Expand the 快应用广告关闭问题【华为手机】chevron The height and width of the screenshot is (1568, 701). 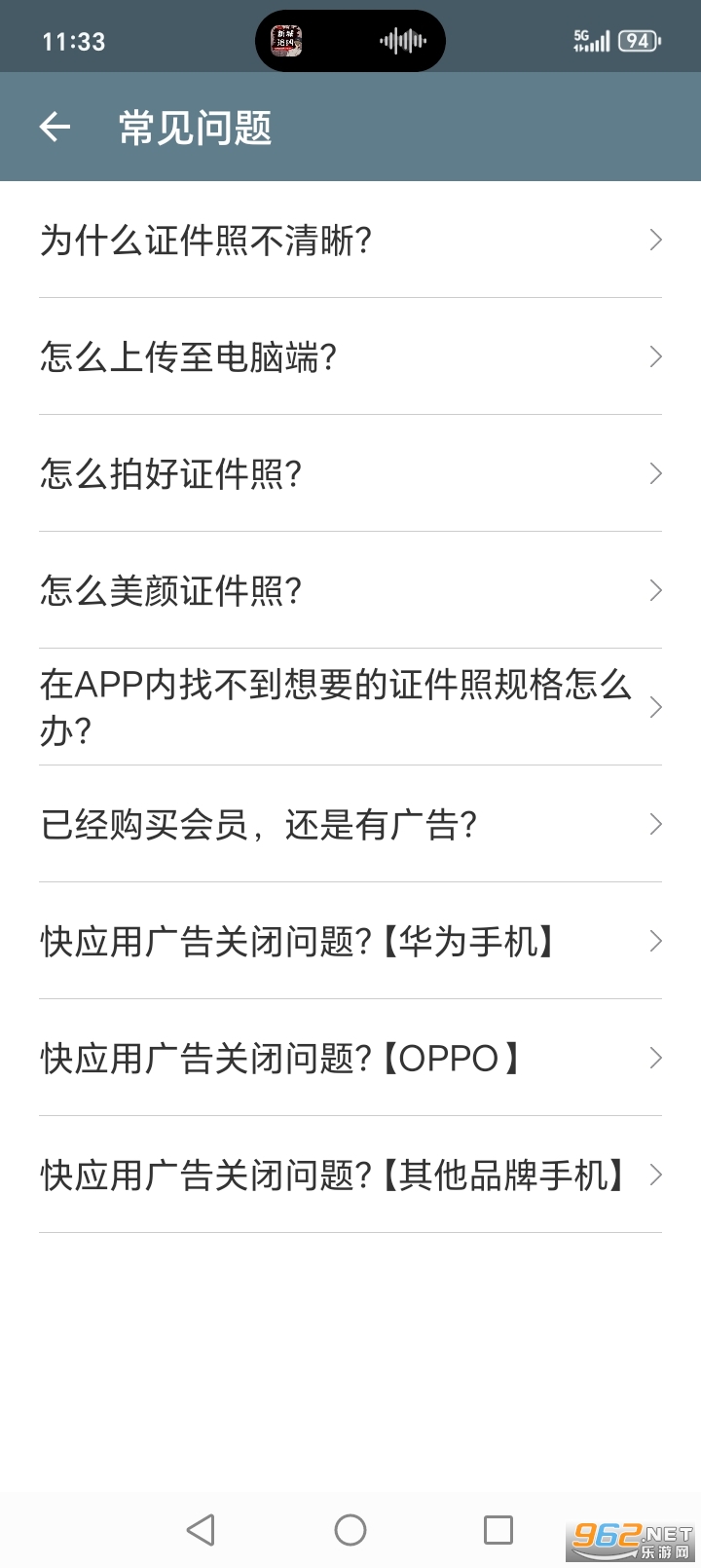pyautogui.click(x=654, y=941)
